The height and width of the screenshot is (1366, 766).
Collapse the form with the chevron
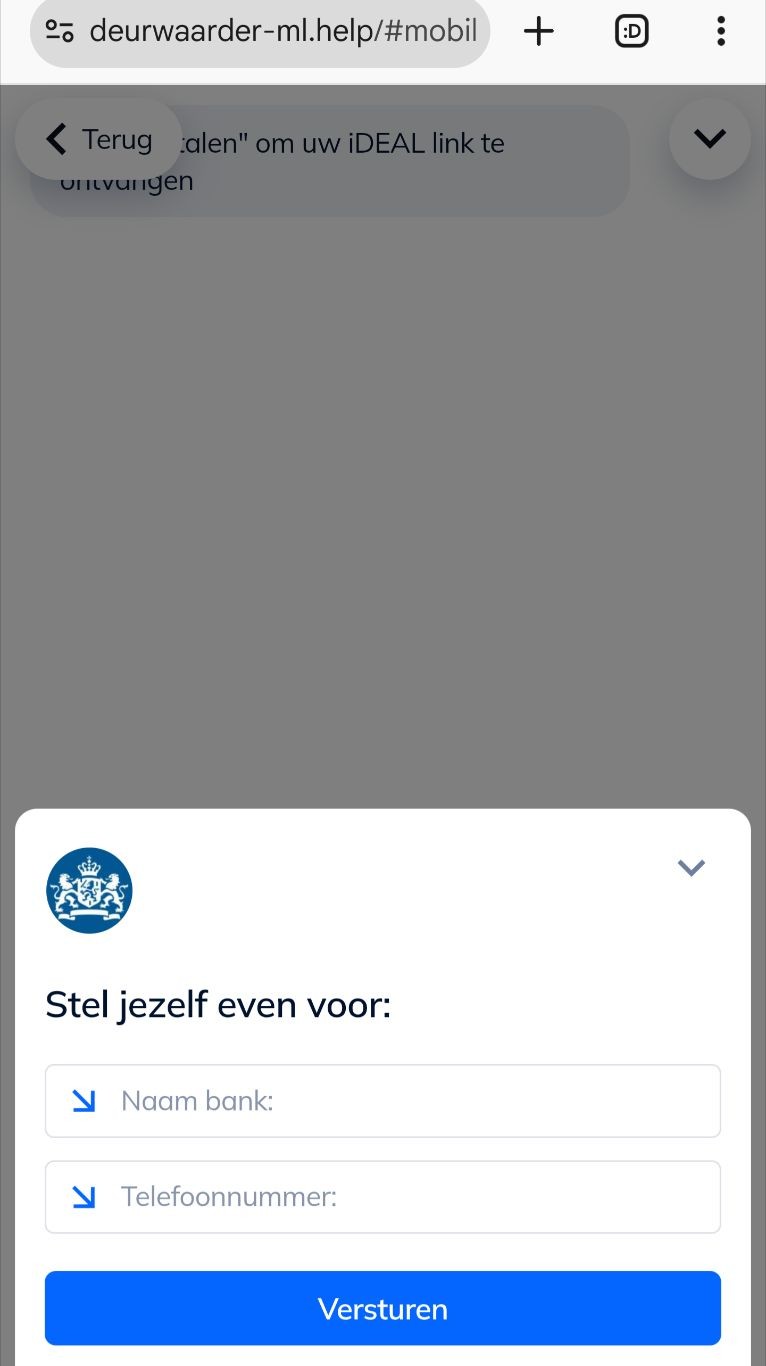(692, 868)
